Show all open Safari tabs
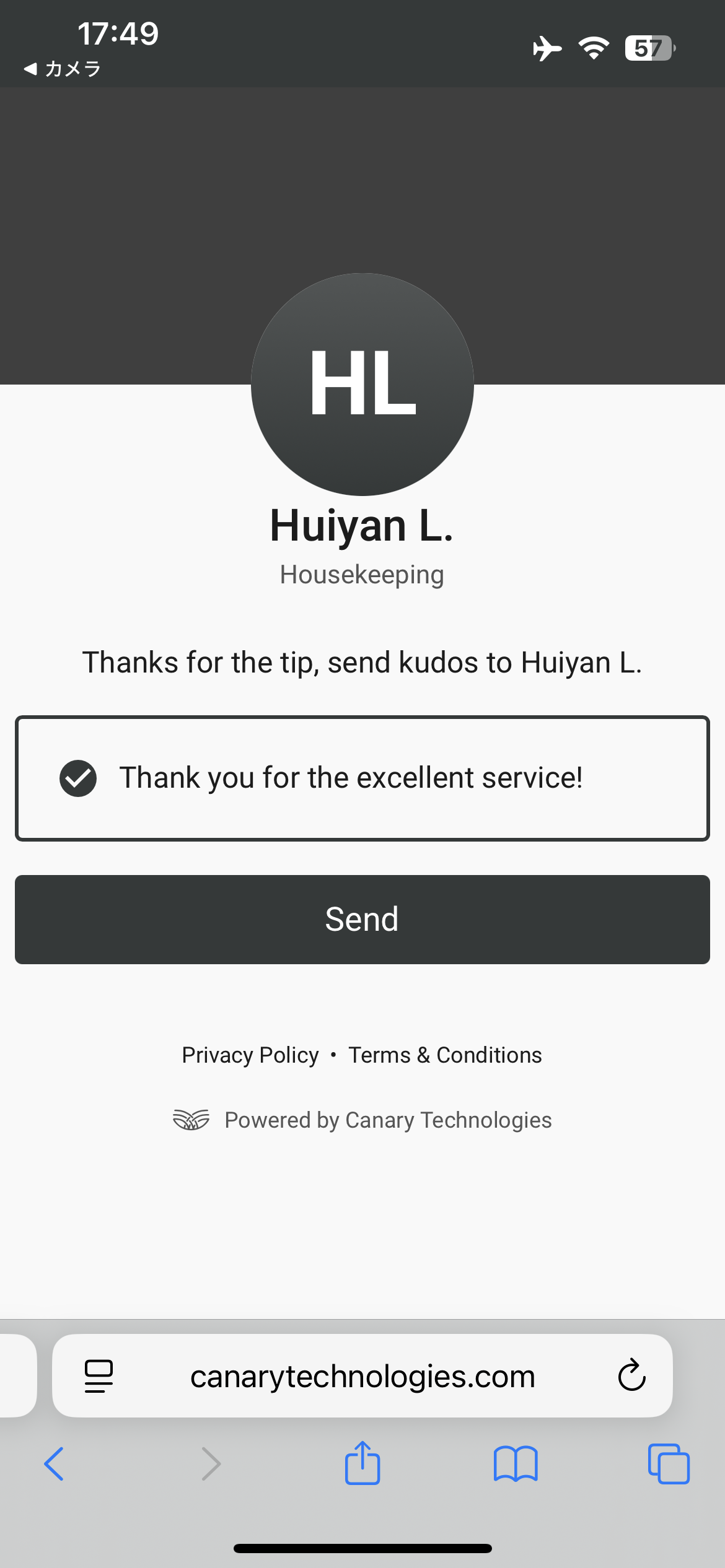This screenshot has height=1568, width=725. 669,1464
